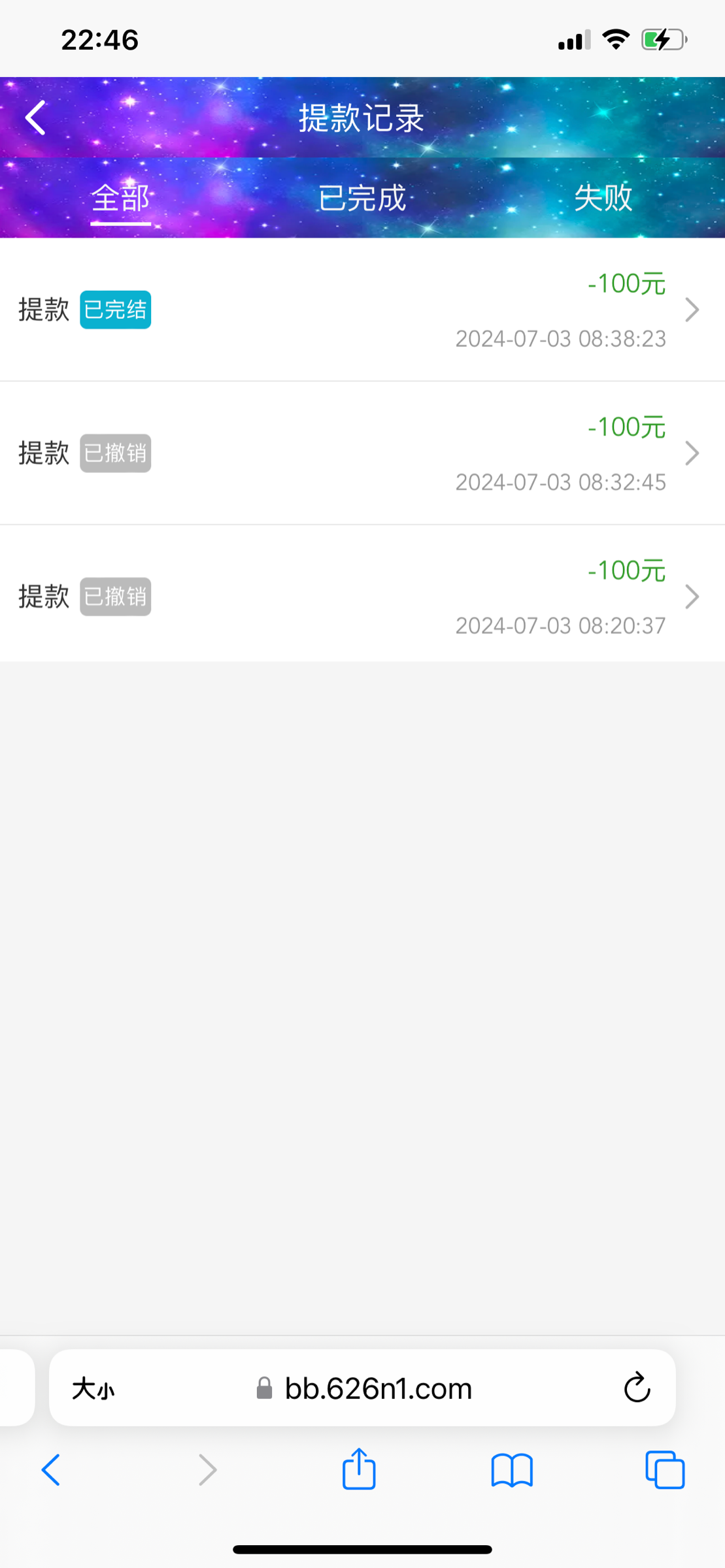
Task: Open the 已撤销 withdrawal at 08:32:45
Action: click(362, 453)
